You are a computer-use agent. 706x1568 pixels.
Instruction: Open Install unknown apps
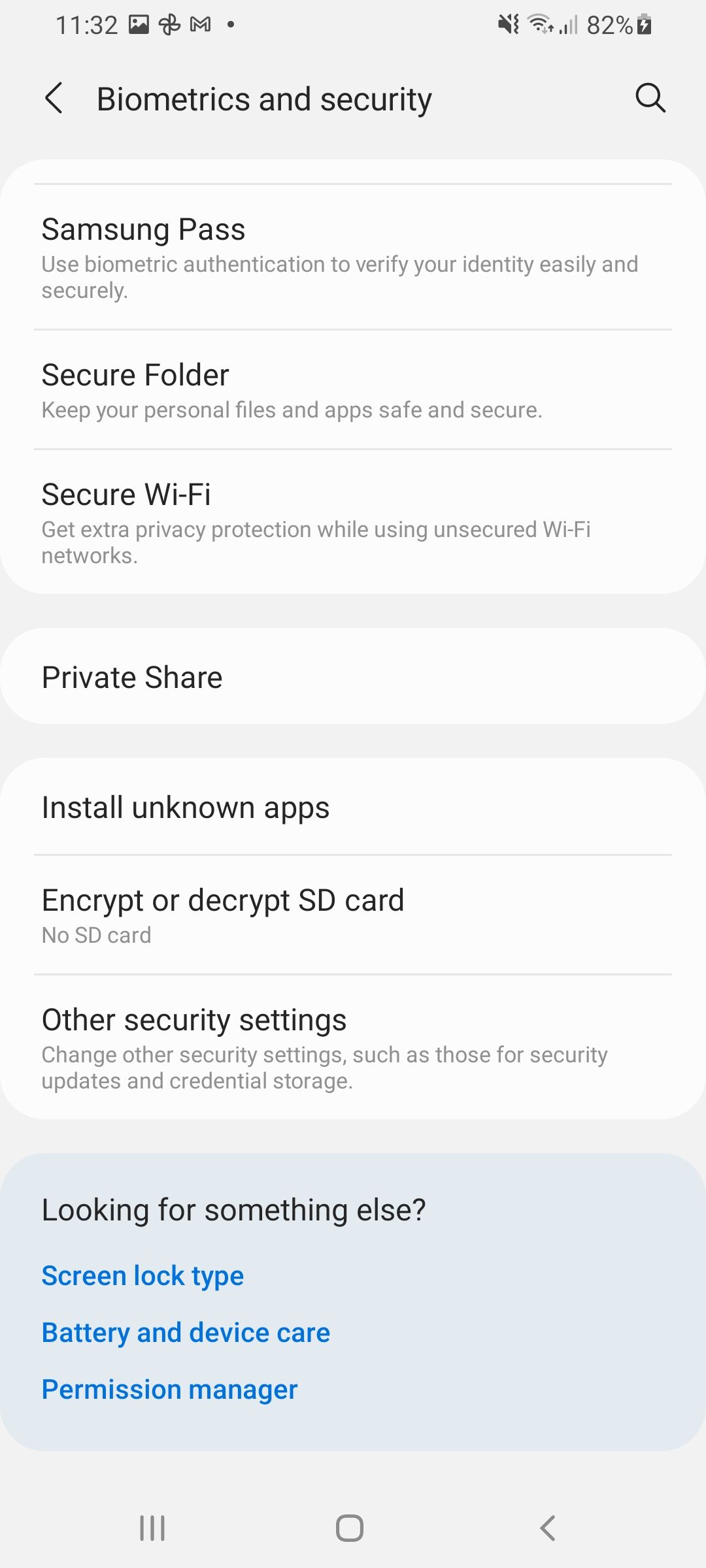click(x=353, y=808)
